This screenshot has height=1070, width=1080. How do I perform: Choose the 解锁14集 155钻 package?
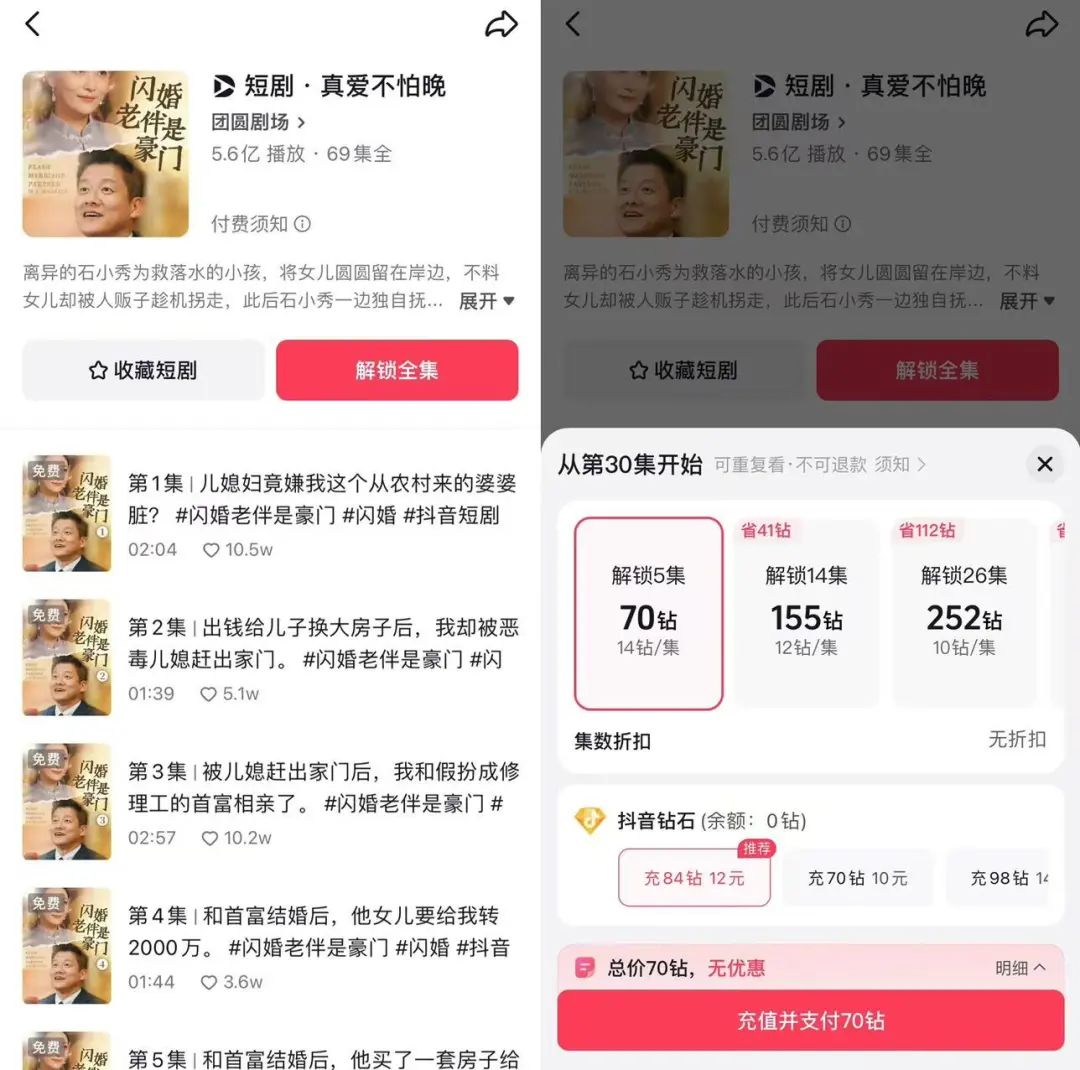click(806, 612)
